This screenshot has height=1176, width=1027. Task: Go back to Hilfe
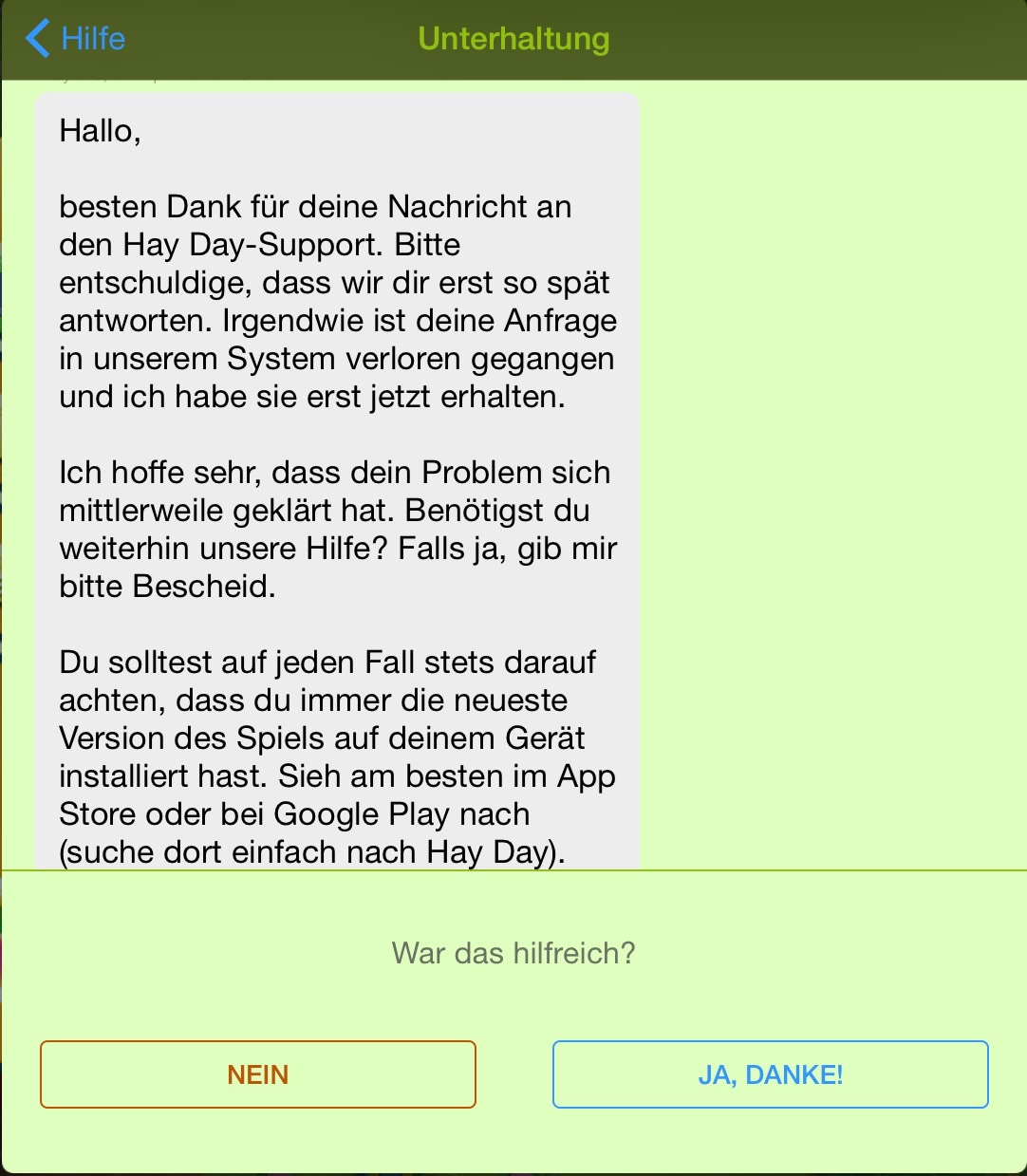click(x=76, y=39)
